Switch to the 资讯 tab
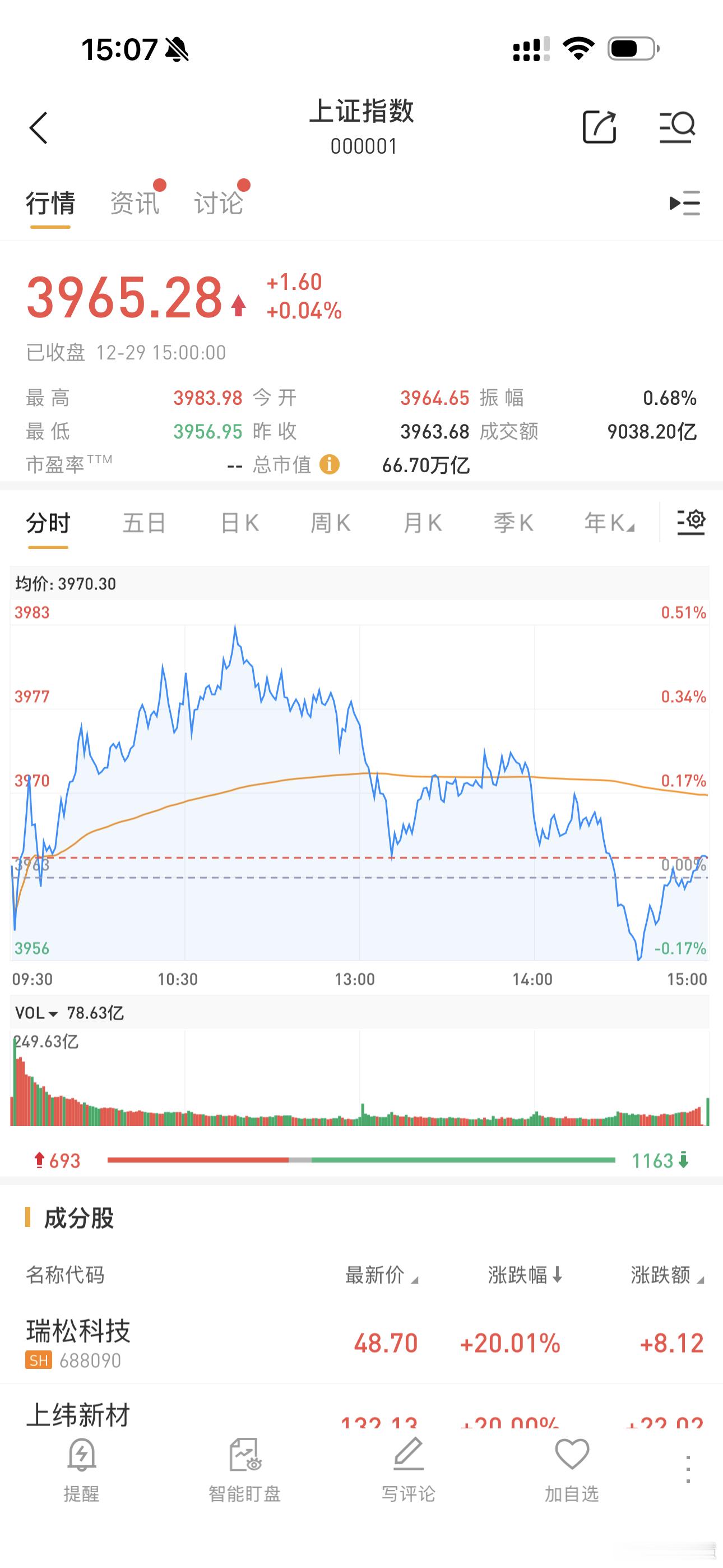The image size is (723, 1568). coord(134,202)
